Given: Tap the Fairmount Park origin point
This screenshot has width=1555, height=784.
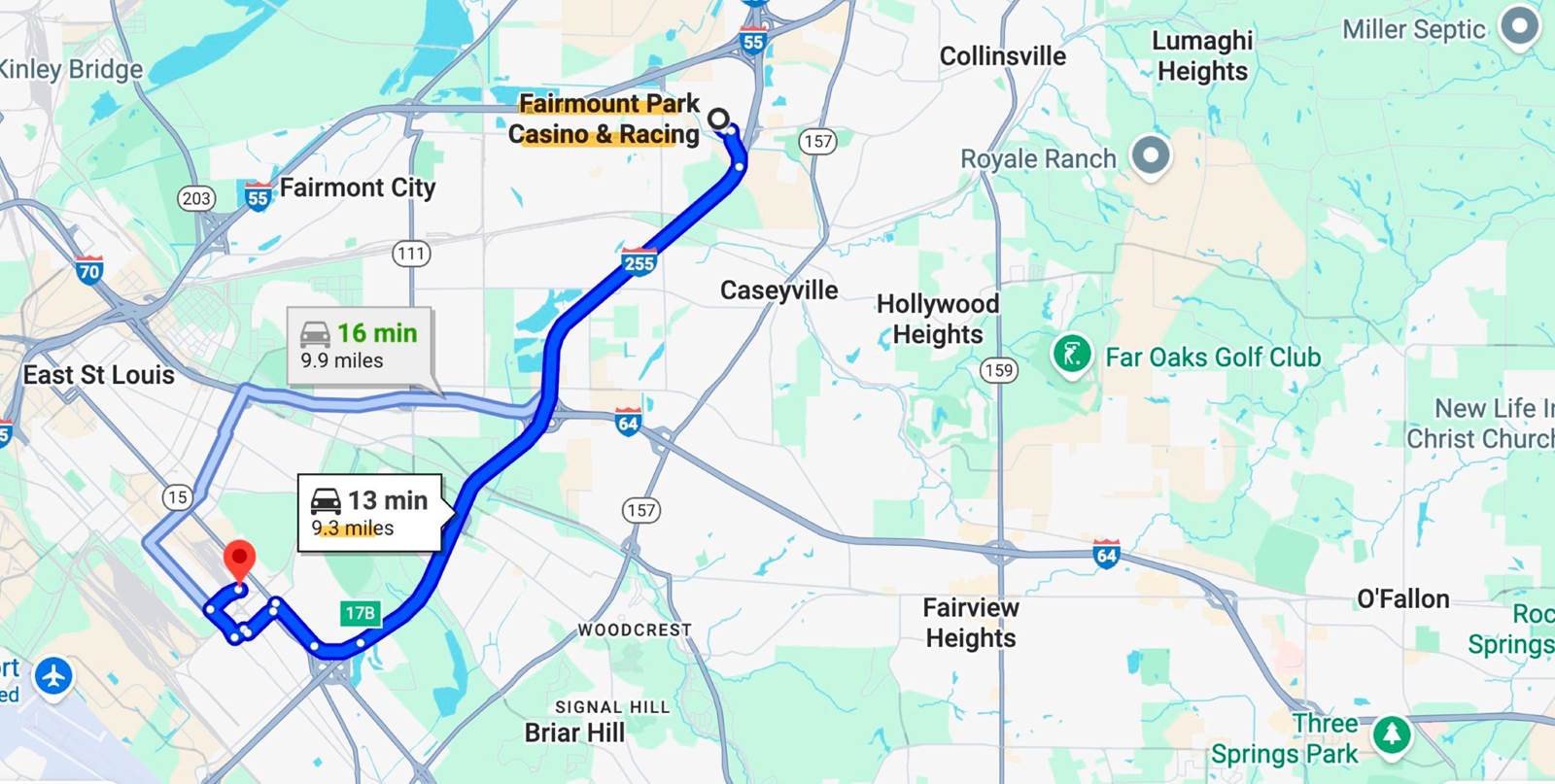Looking at the screenshot, I should [718, 119].
